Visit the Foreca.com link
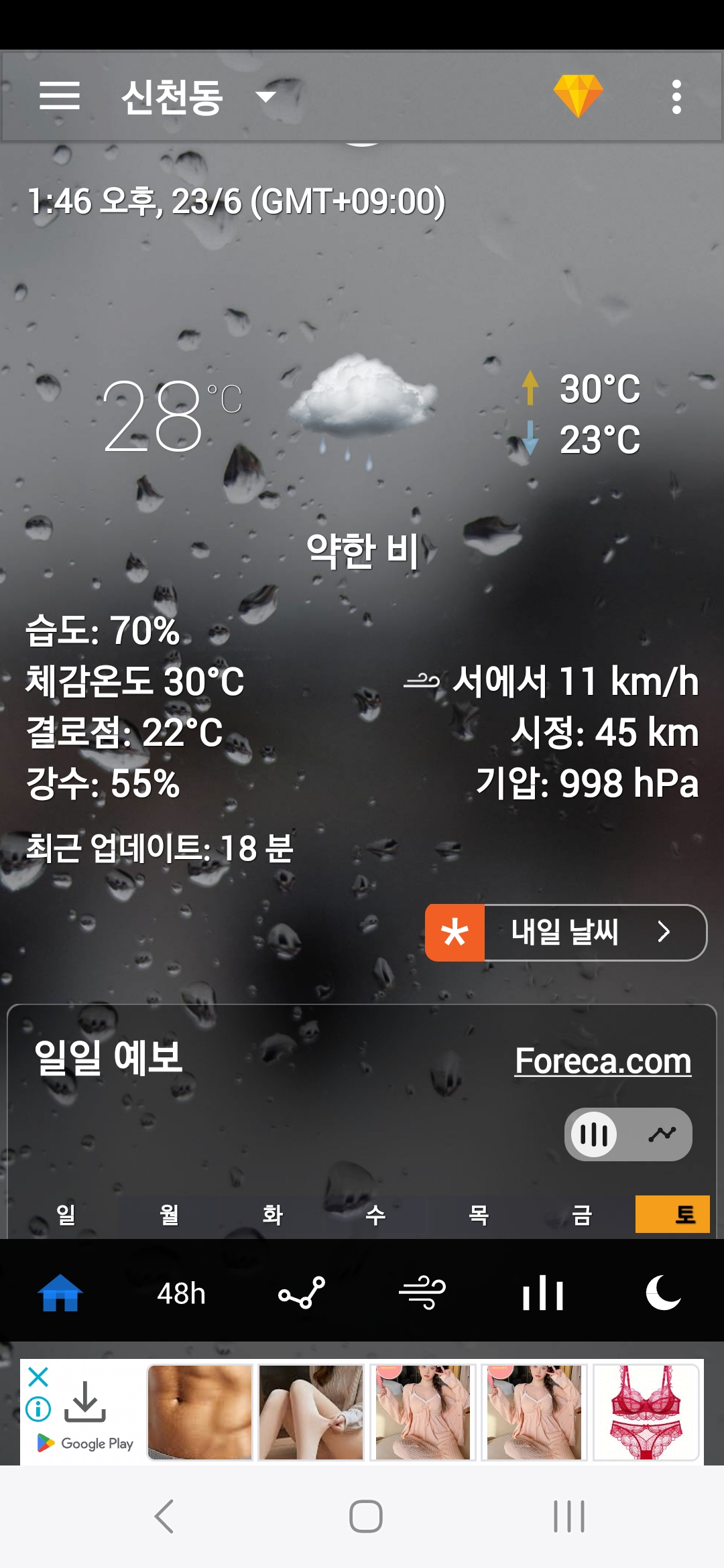Viewport: 724px width, 1568px height. [x=602, y=1061]
